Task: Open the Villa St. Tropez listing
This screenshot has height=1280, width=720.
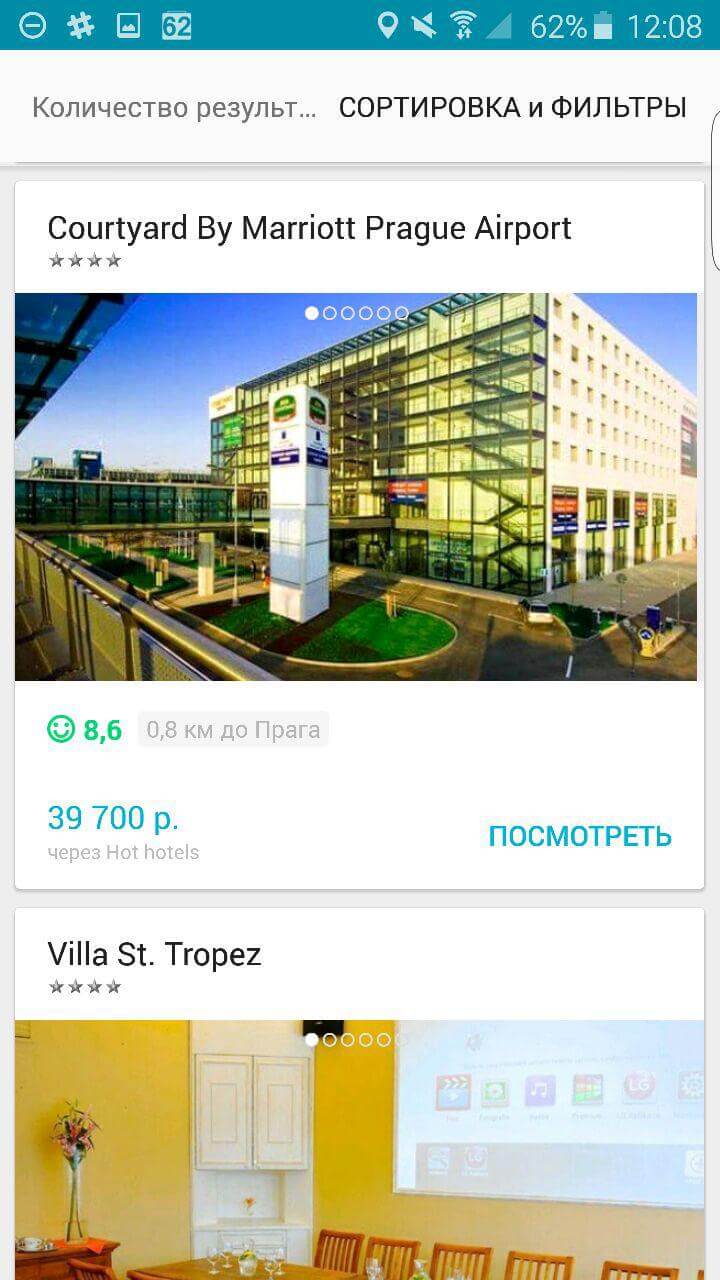Action: tap(154, 954)
